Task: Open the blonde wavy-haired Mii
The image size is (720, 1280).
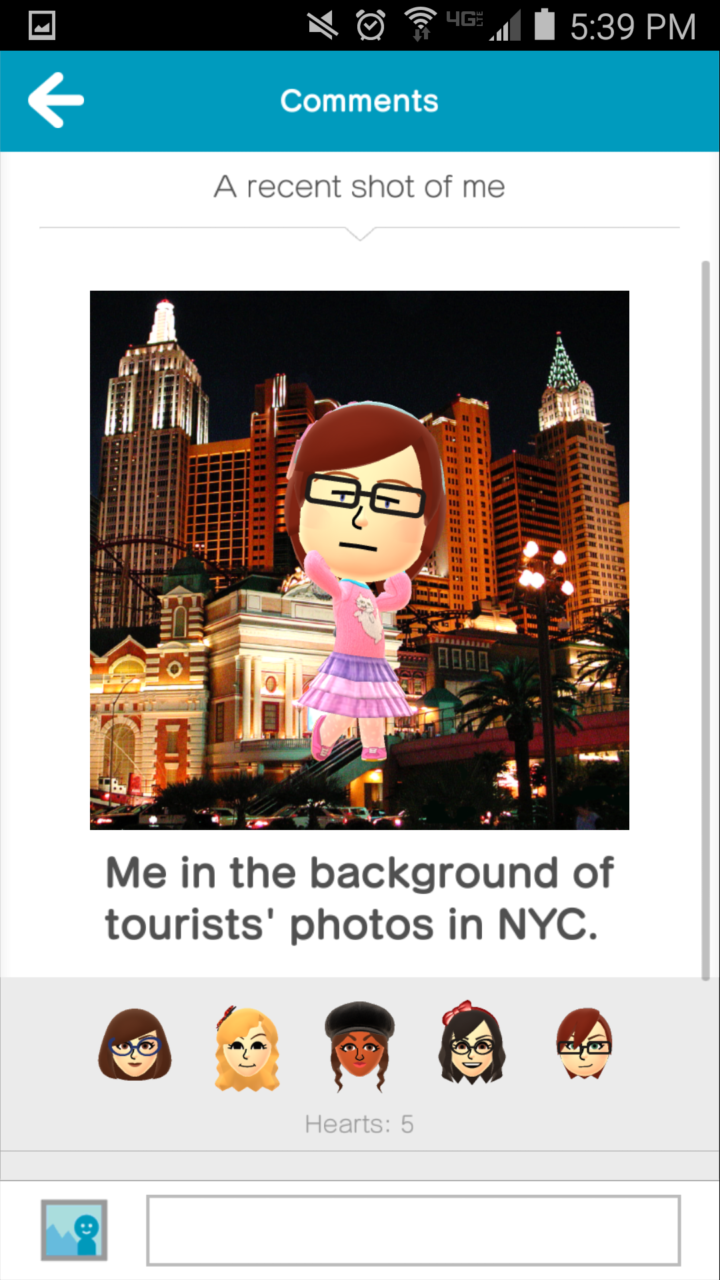Action: [246, 1047]
